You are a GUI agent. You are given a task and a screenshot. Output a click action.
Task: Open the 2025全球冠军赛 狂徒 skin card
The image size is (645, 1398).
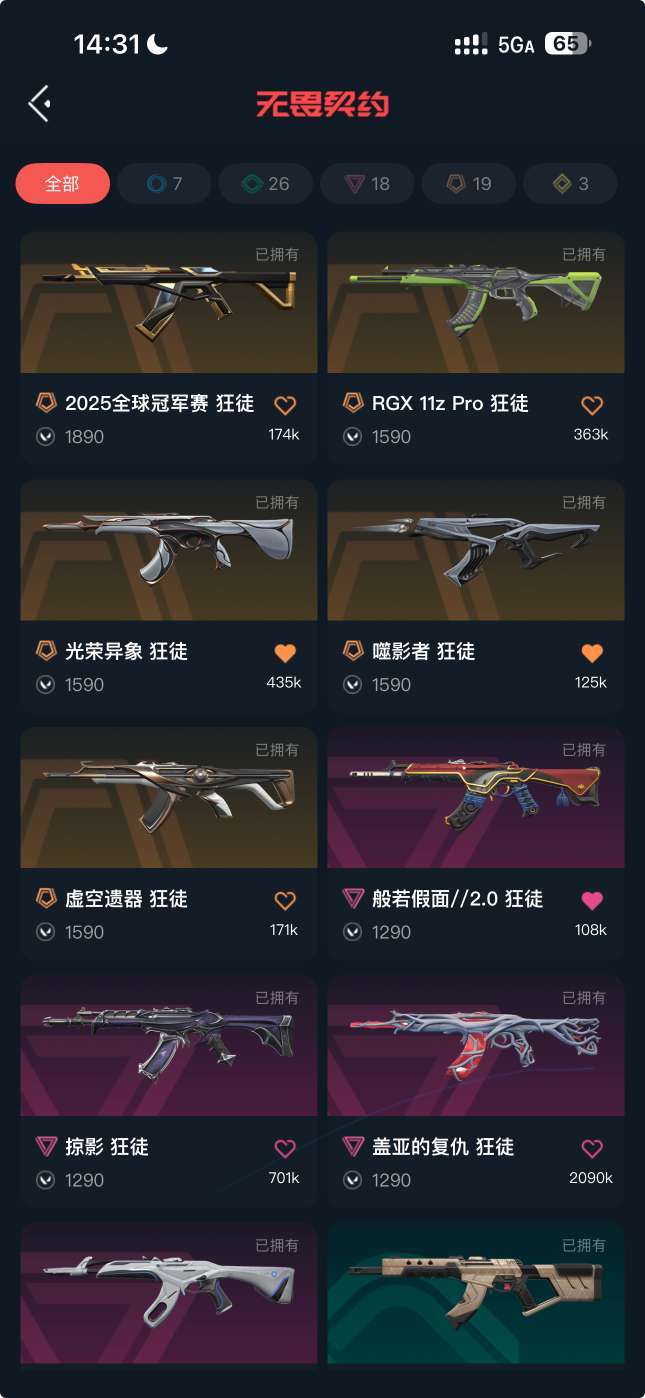click(168, 348)
